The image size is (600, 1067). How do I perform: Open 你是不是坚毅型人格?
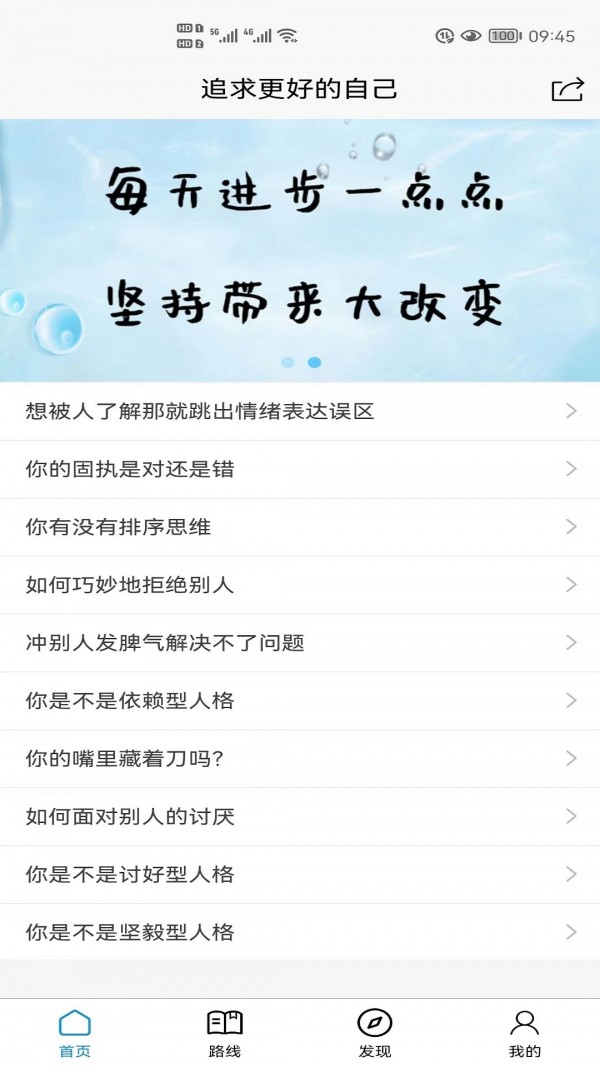pyautogui.click(x=300, y=933)
